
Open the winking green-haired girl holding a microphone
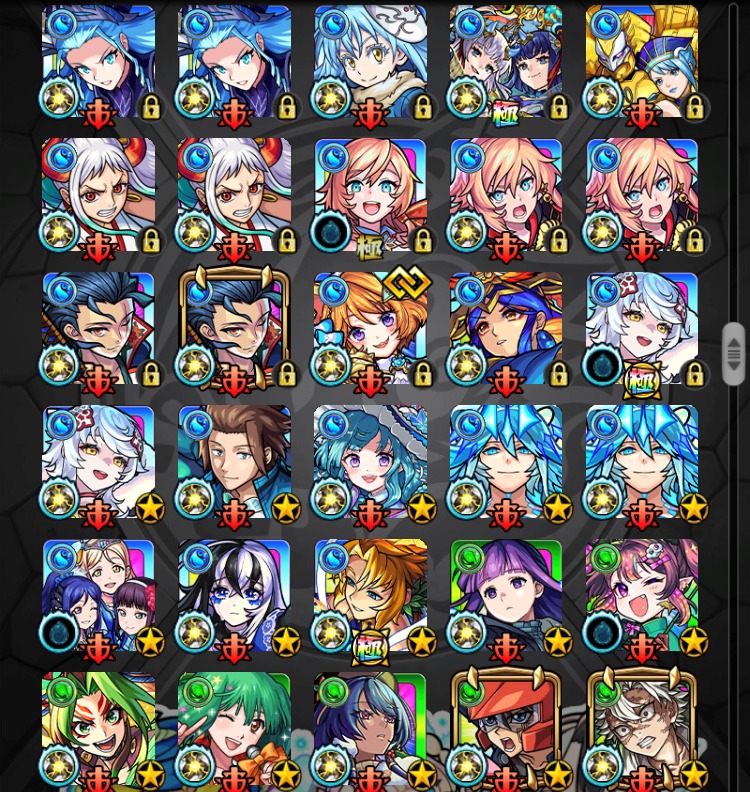point(234,728)
